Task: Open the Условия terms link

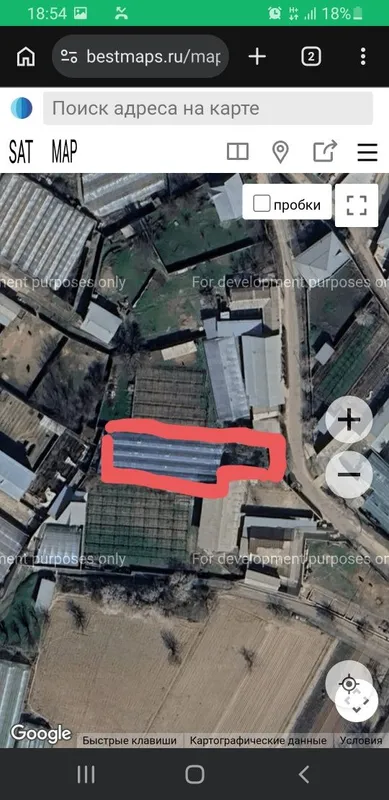Action: (x=361, y=741)
